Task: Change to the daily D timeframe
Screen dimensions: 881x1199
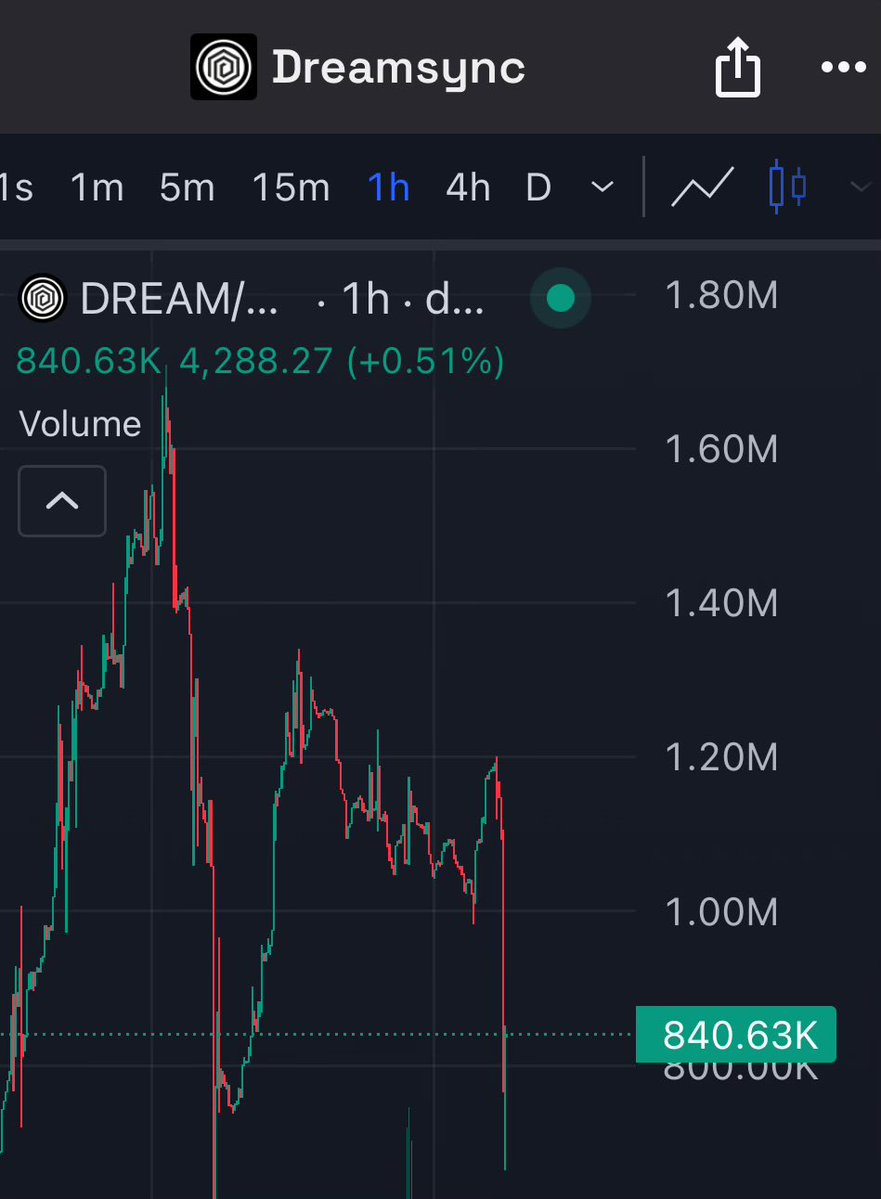Action: tap(539, 187)
